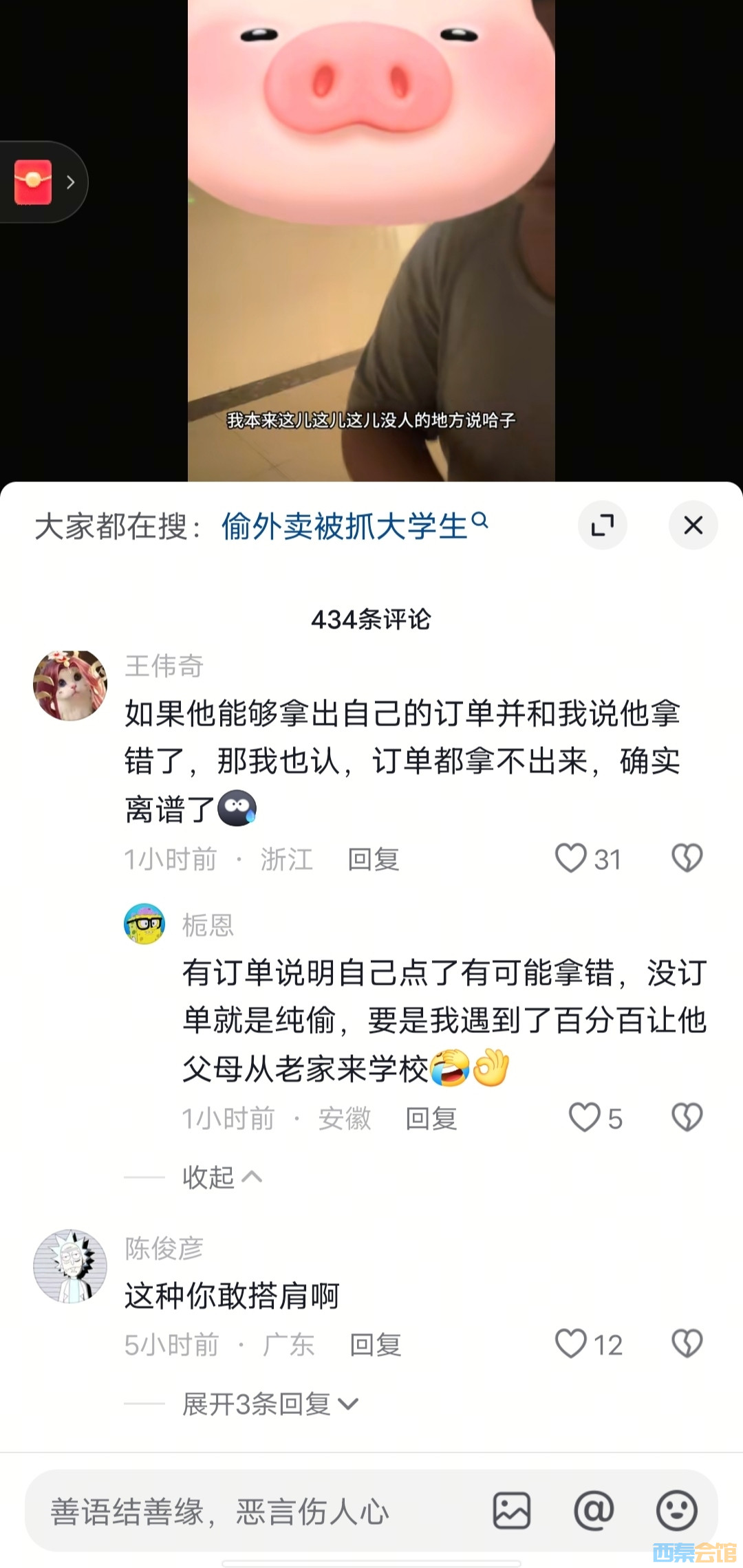Like 陈俊彦's comment
Viewport: 743px width, 1568px height.
571,1344
